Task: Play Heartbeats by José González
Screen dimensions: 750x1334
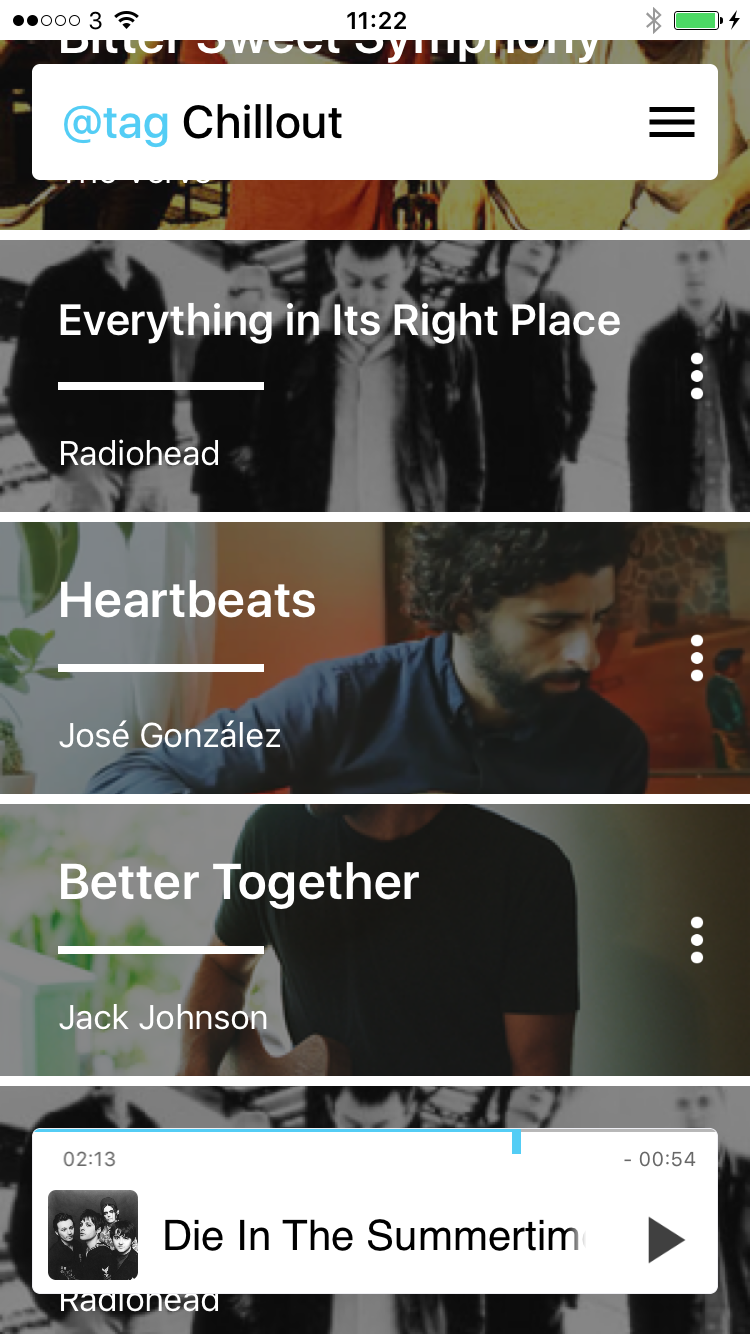Action: pyautogui.click(x=340, y=658)
